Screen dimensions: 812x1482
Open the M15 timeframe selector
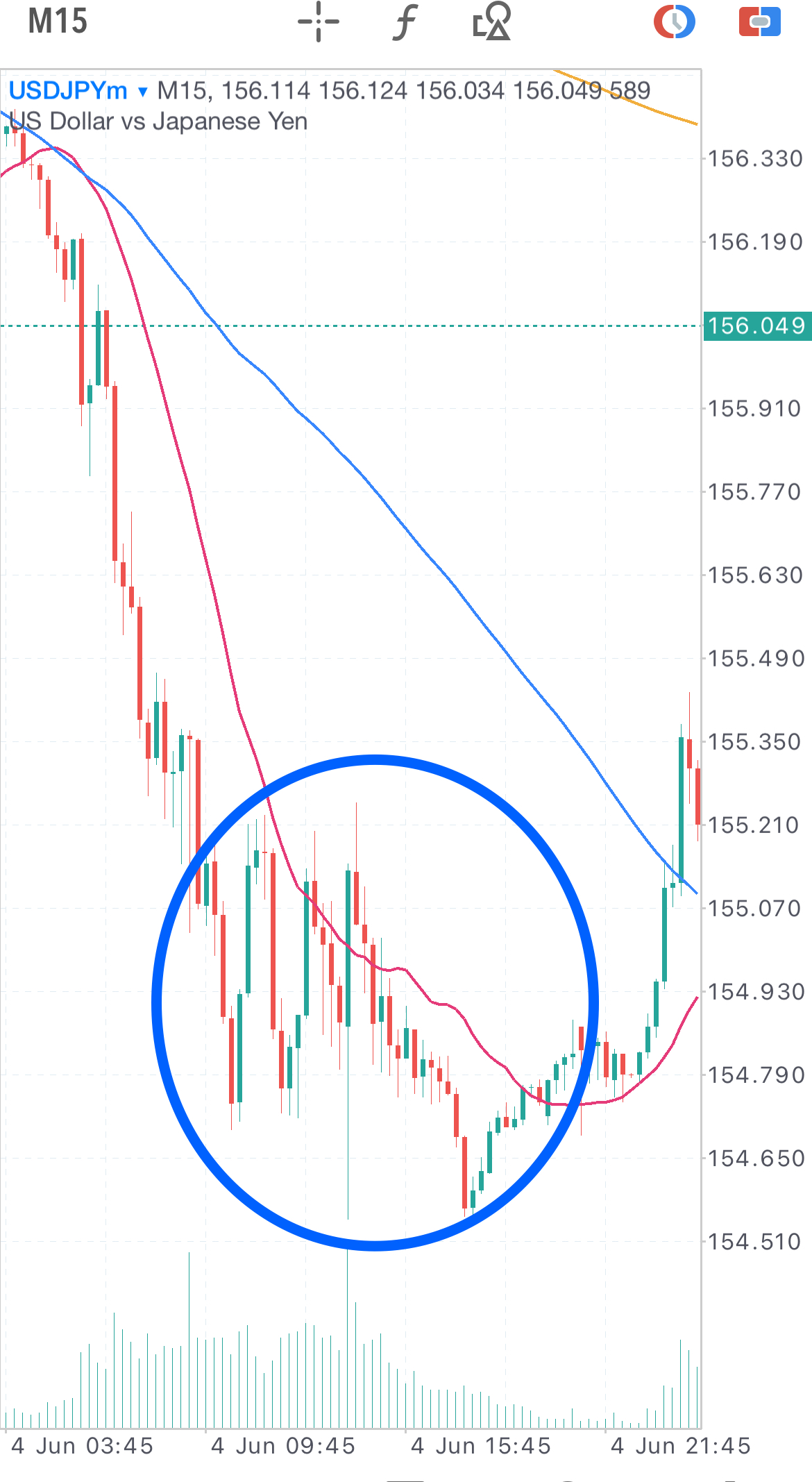[58, 22]
